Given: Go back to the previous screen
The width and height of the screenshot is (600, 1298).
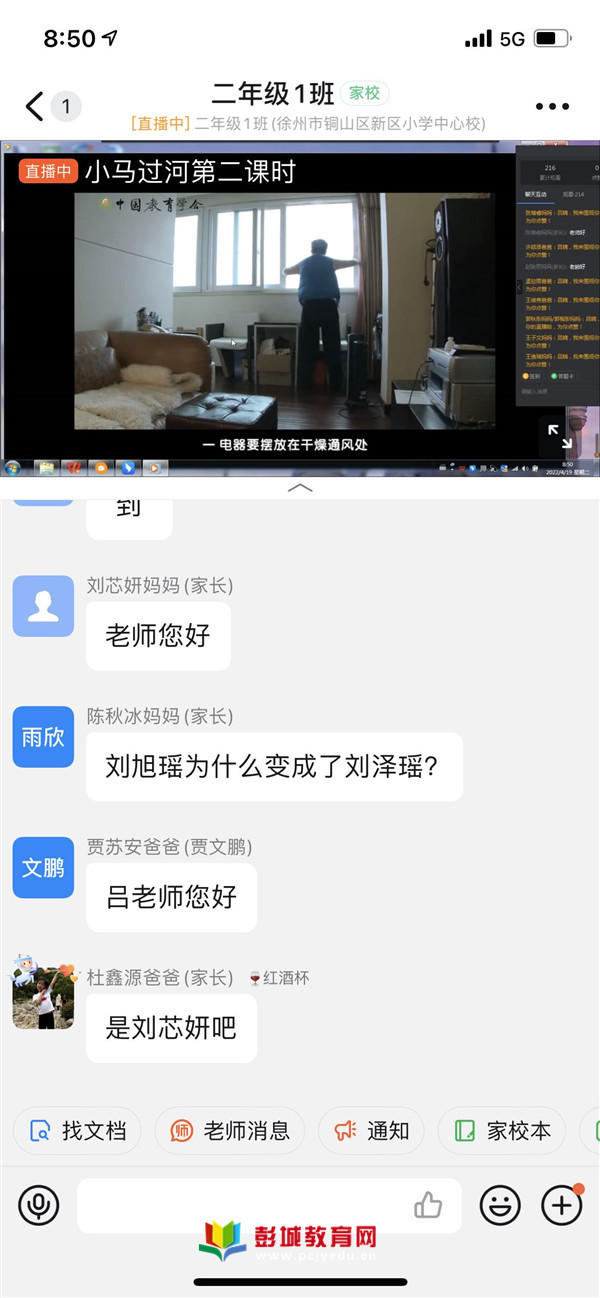Looking at the screenshot, I should [x=36, y=106].
